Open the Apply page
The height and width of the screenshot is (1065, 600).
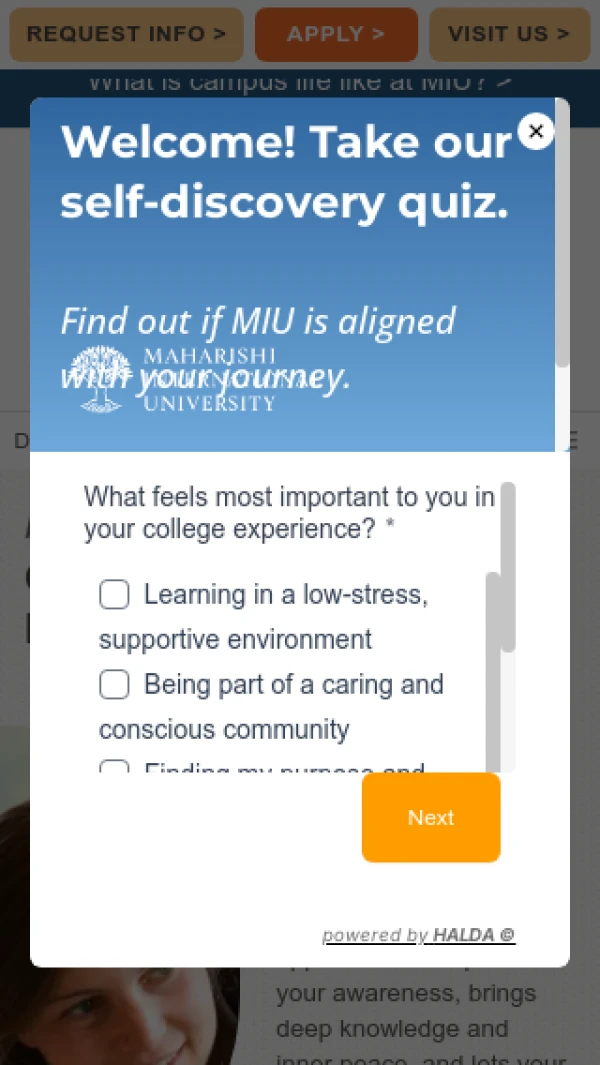coord(336,34)
